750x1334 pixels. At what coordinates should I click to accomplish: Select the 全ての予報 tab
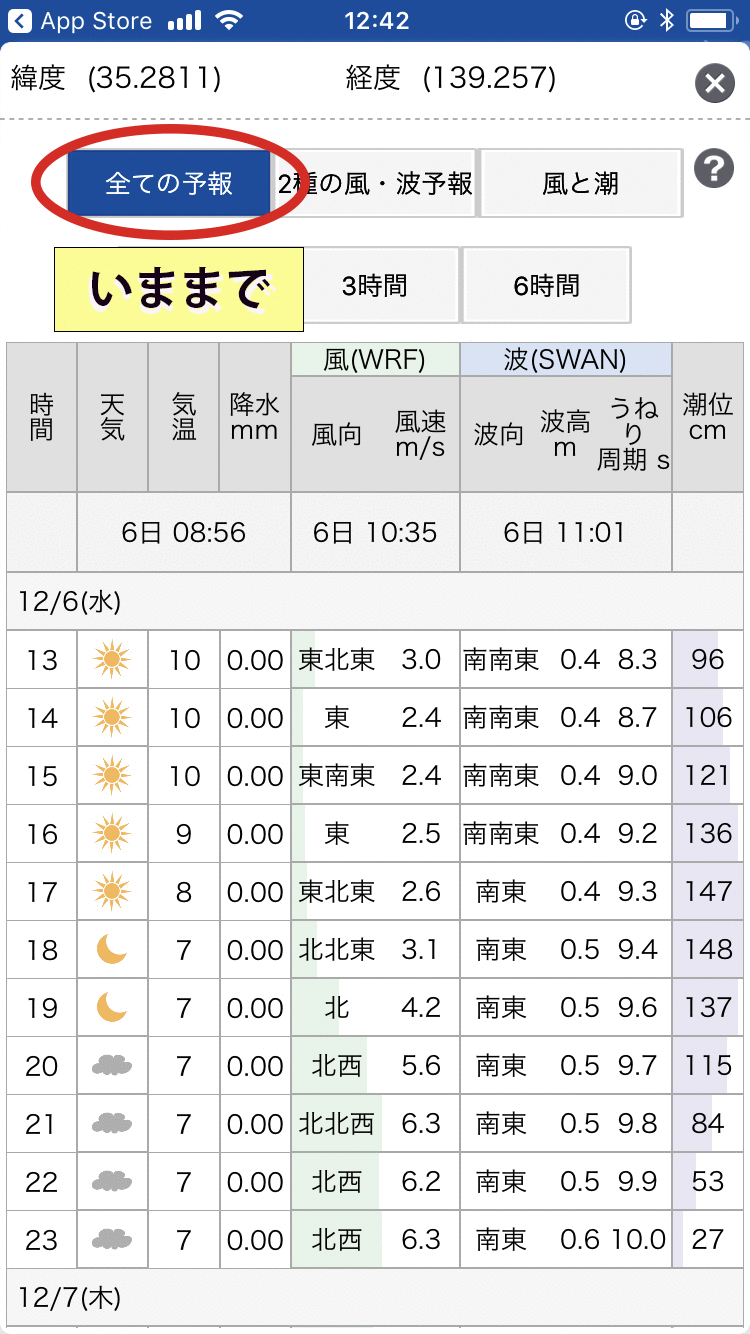[169, 183]
